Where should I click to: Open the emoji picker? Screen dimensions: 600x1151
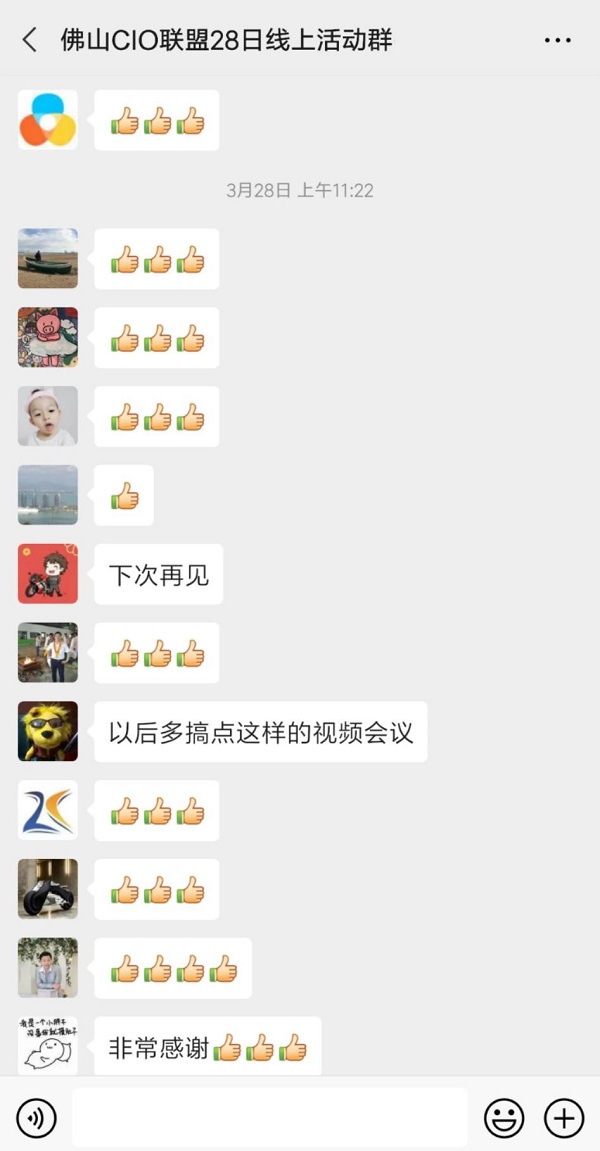tap(504, 1117)
